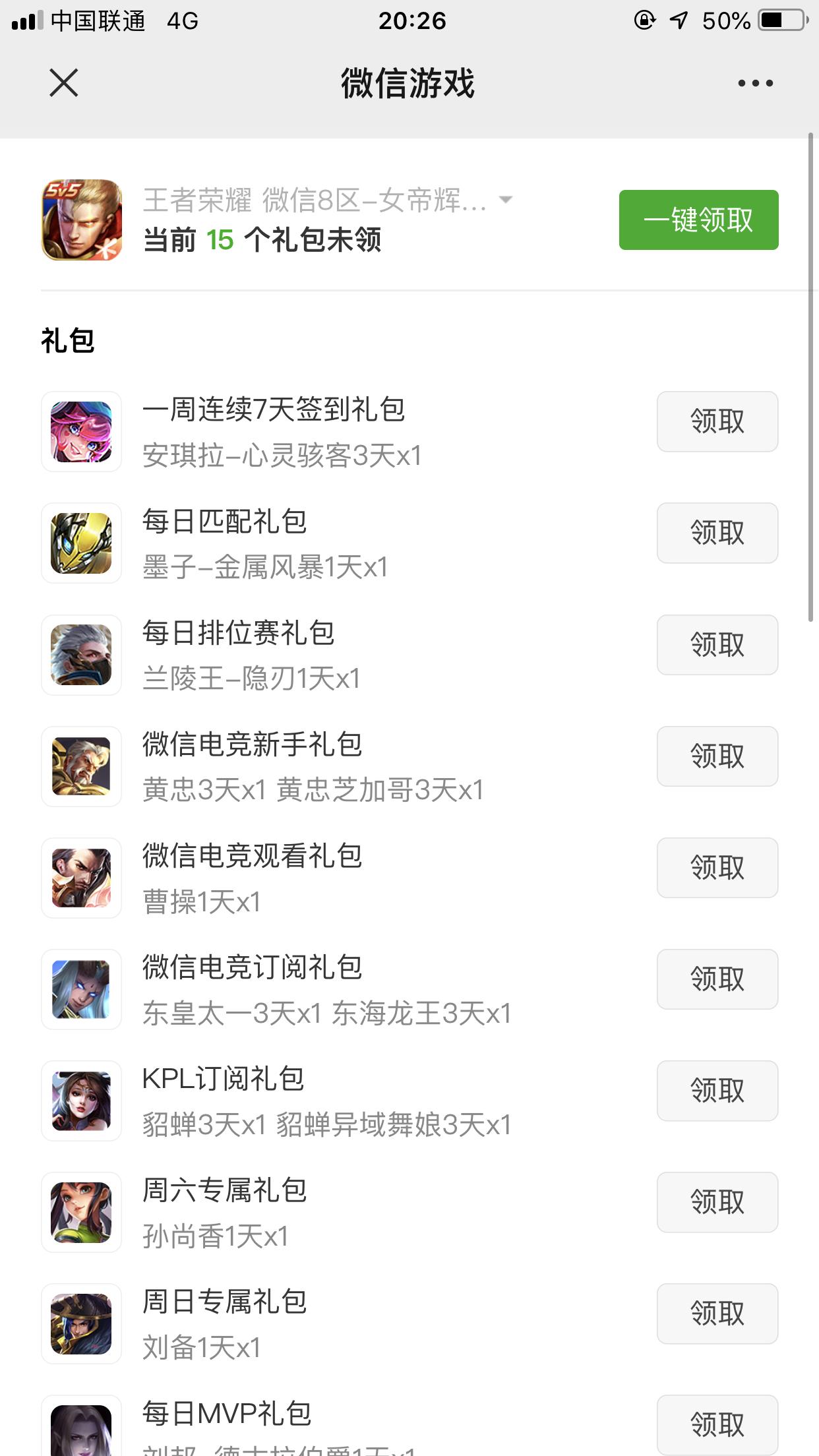Click the 黄忠 hero icon for 电竞新手礼包
Screen dimensions: 819x1456
click(81, 767)
